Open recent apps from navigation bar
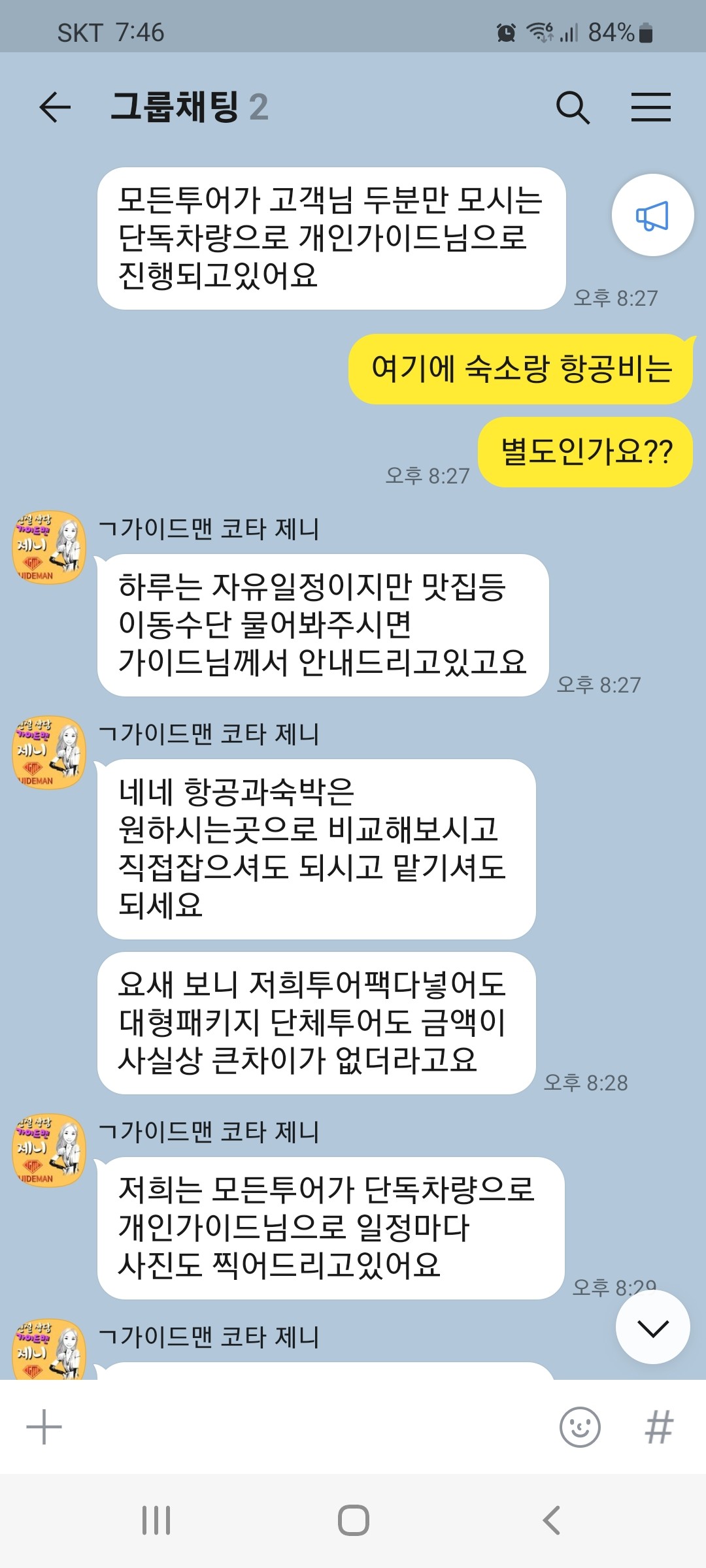Viewport: 706px width, 1568px height. (x=156, y=1520)
